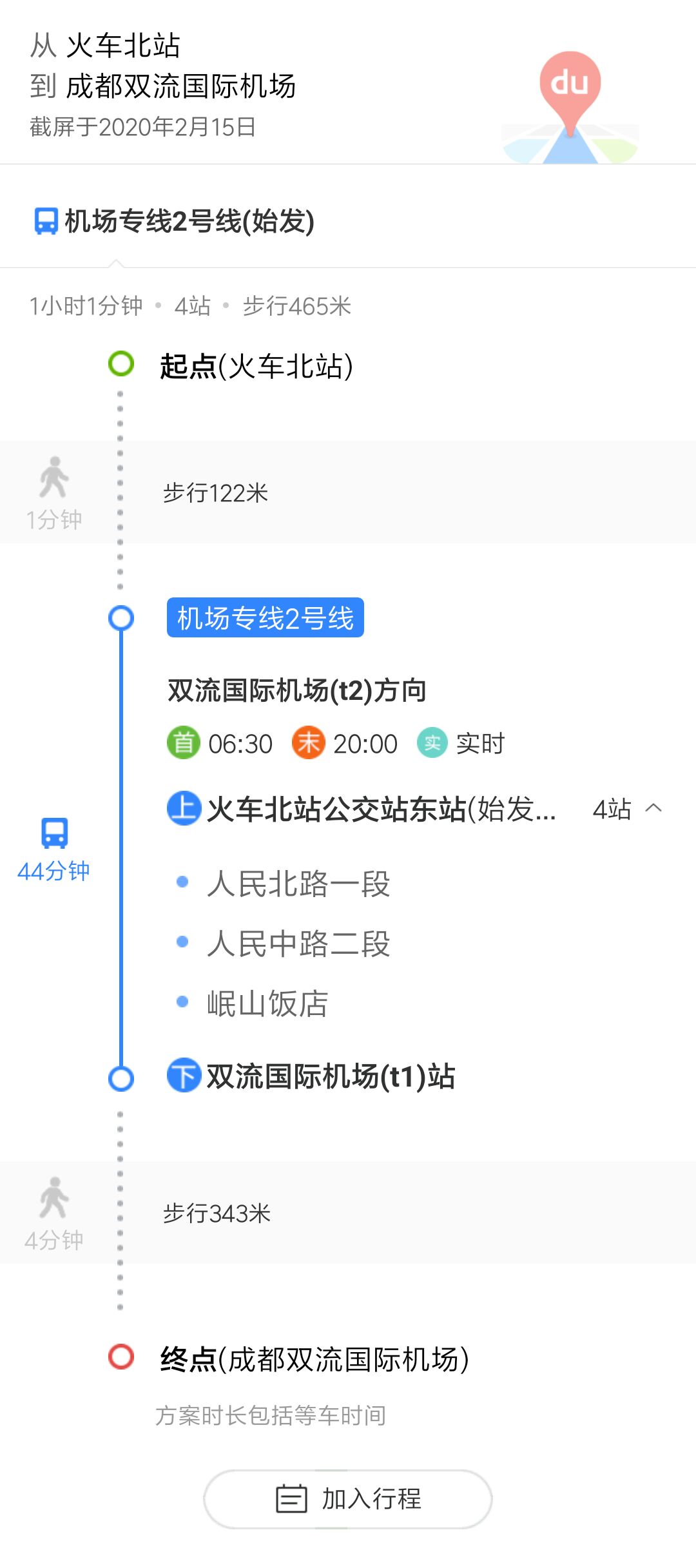Collapse the 4站 stop list

point(627,809)
